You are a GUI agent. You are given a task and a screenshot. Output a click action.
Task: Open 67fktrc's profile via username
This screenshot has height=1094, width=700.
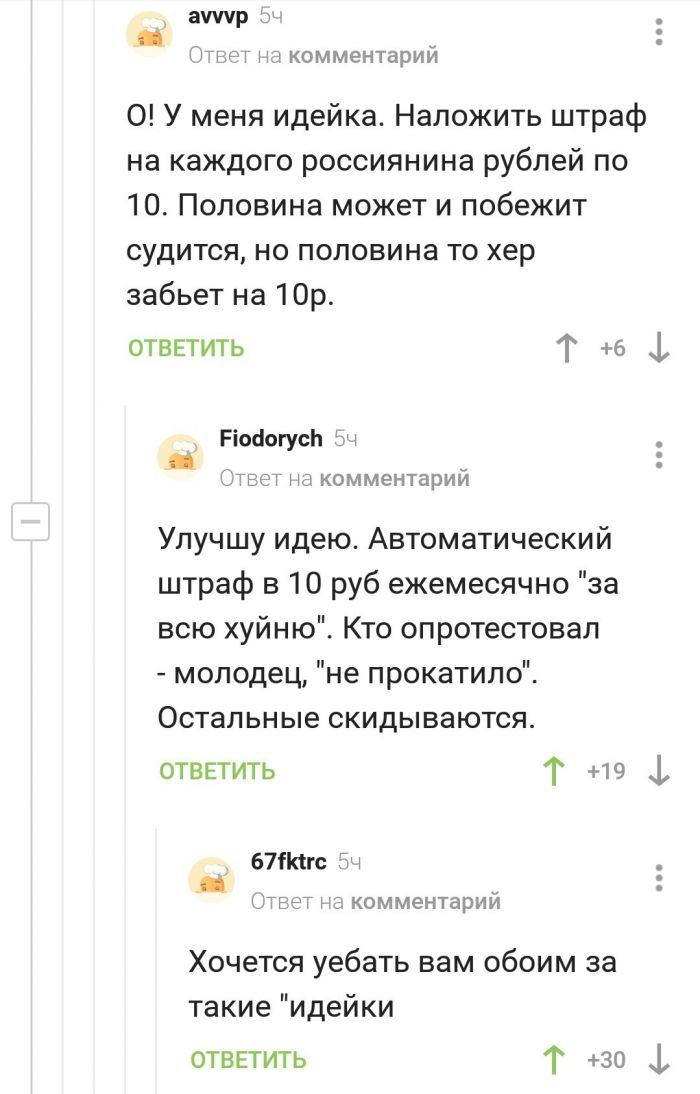tap(288, 861)
